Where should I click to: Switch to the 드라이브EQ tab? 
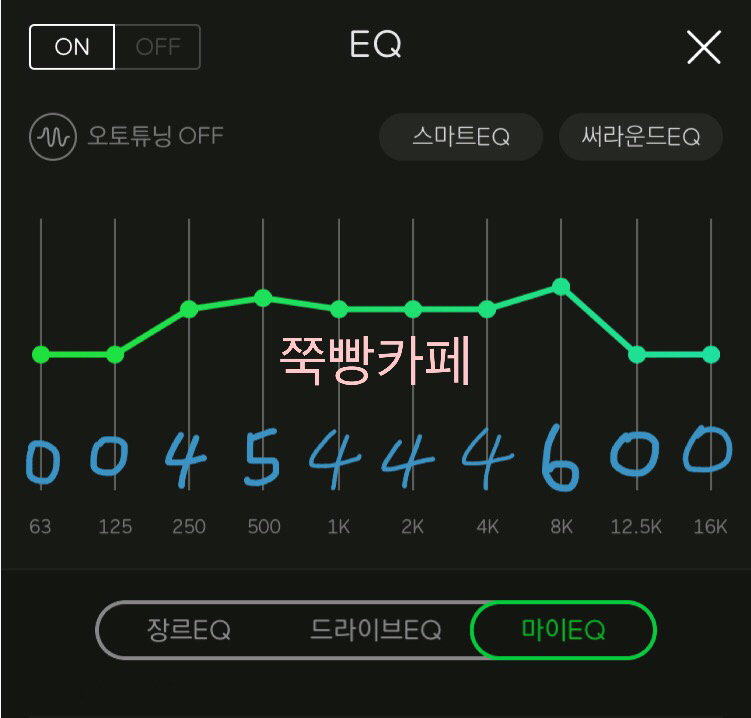tap(375, 631)
